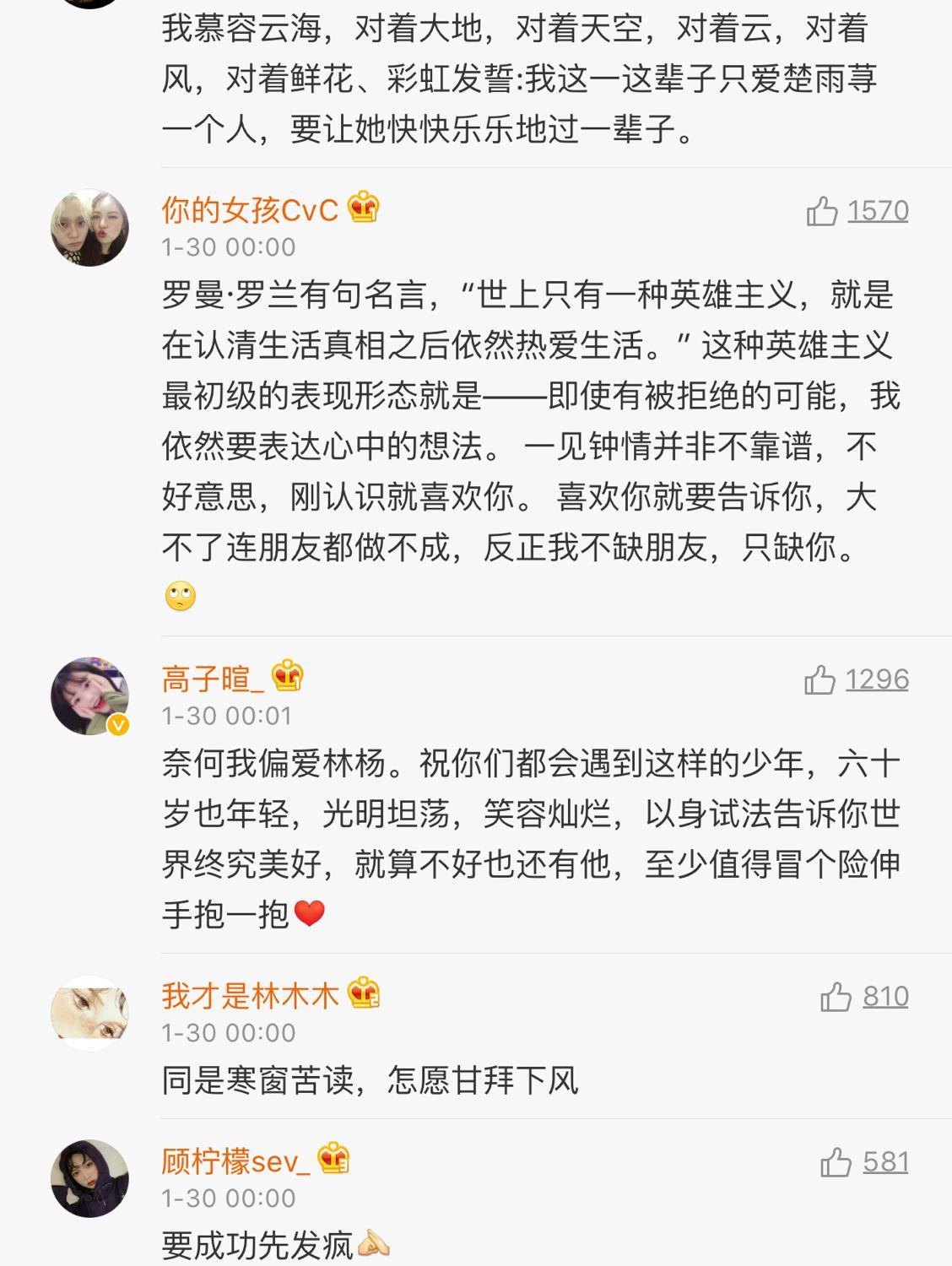Visit the username link 你的女孩CvC
Viewport: 952px width, 1266px height.
(x=250, y=210)
